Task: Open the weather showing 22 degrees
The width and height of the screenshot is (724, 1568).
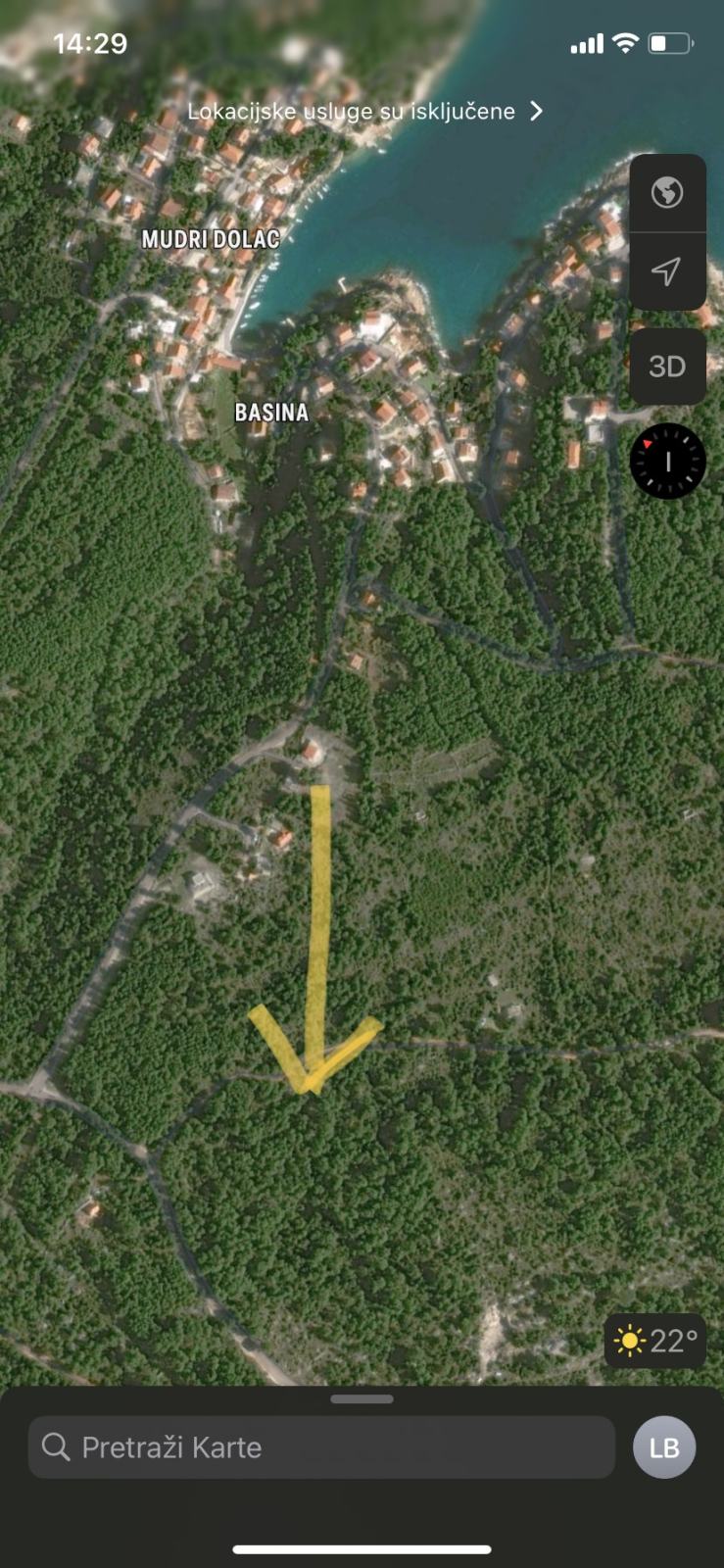Action: click(x=656, y=1340)
